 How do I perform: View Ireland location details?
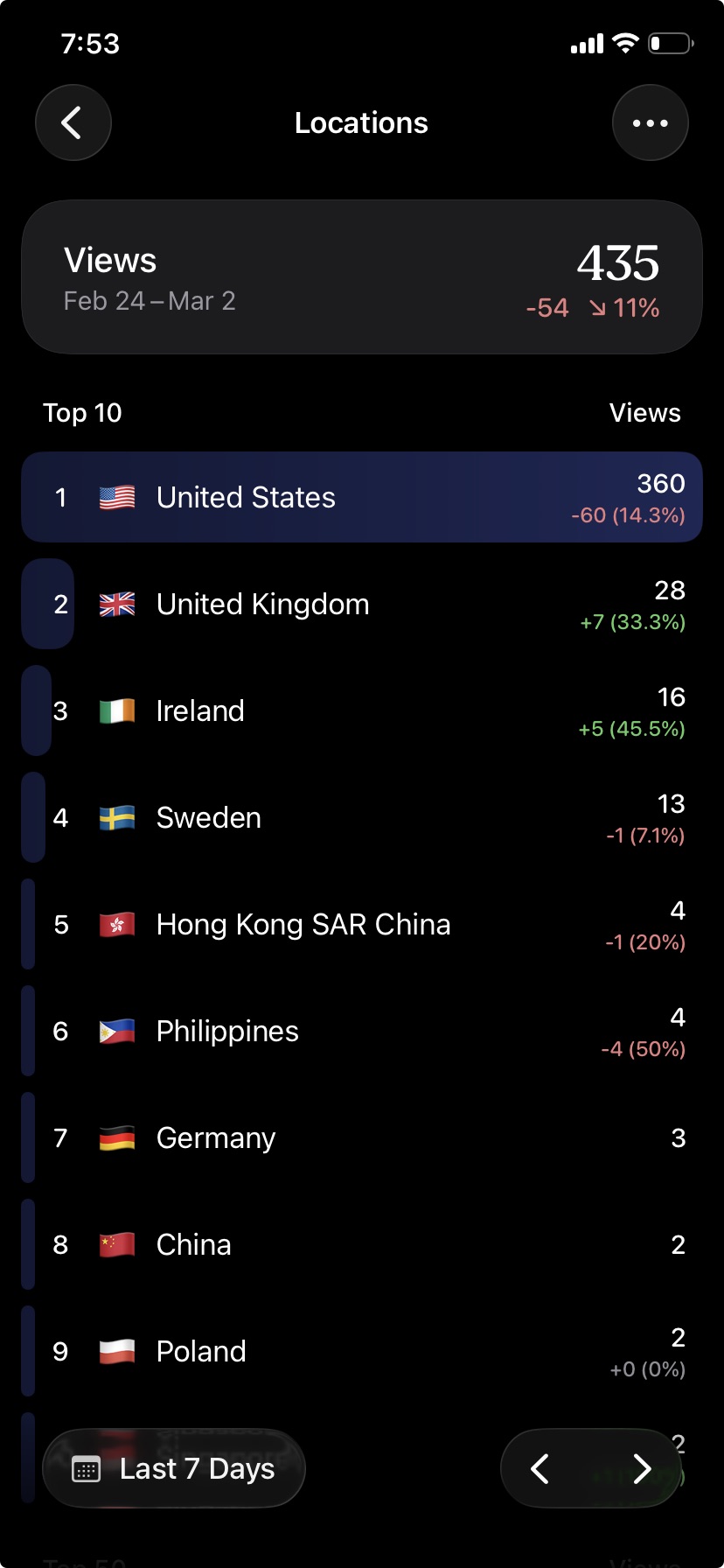(362, 710)
